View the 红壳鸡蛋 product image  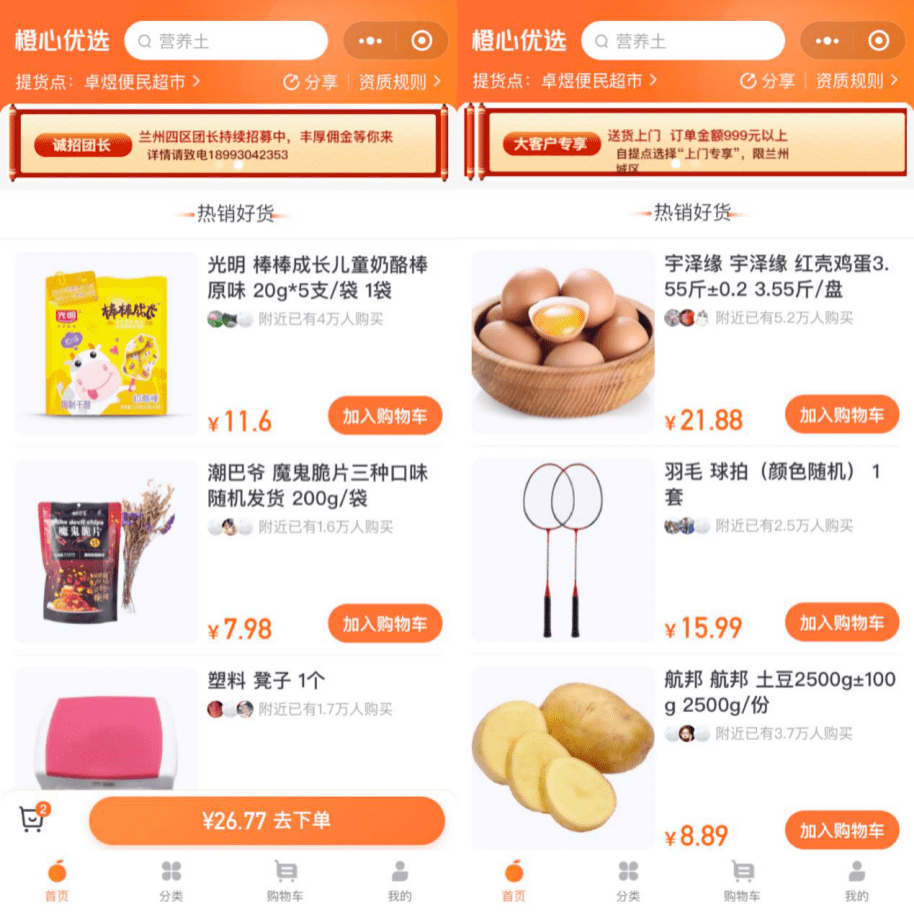click(562, 342)
